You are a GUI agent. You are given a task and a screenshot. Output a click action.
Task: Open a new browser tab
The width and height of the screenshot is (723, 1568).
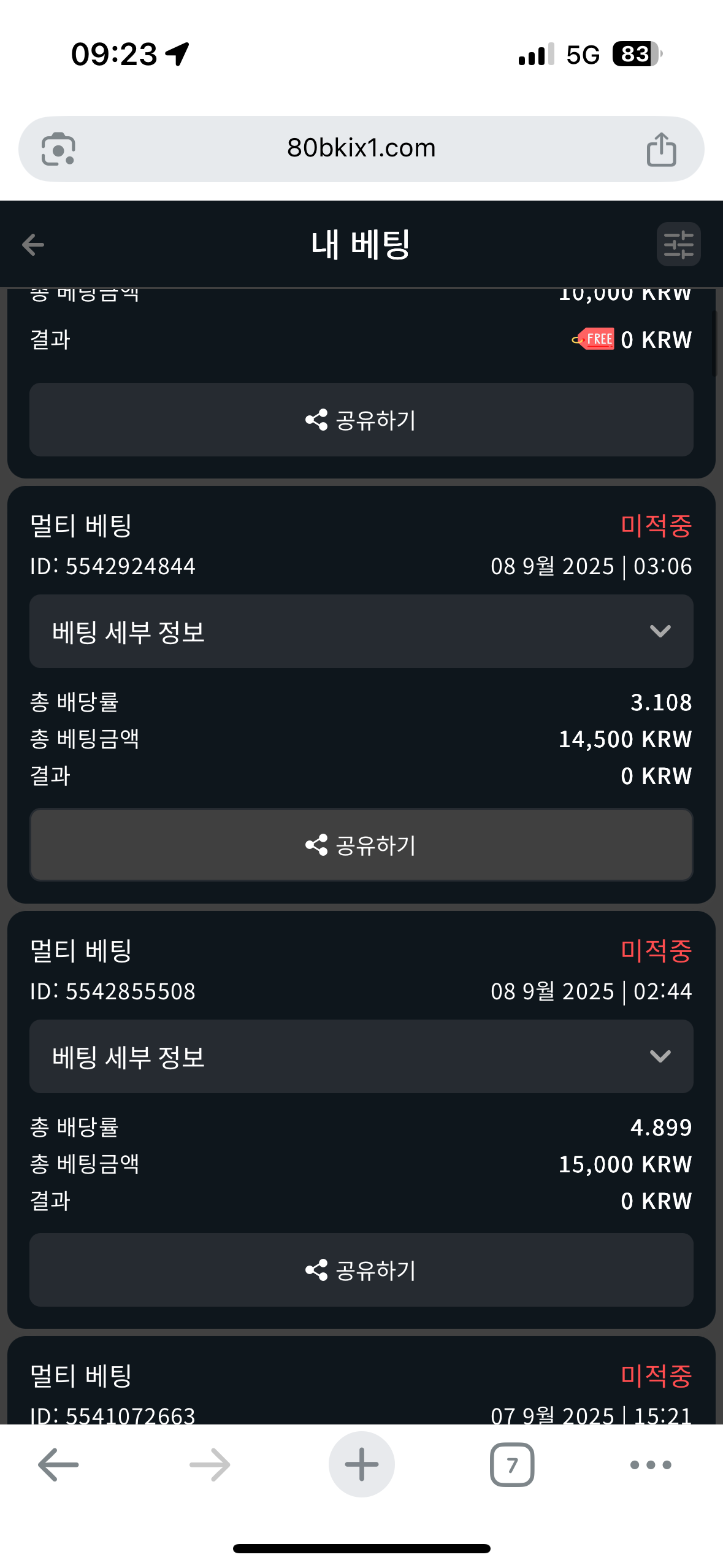click(361, 1464)
